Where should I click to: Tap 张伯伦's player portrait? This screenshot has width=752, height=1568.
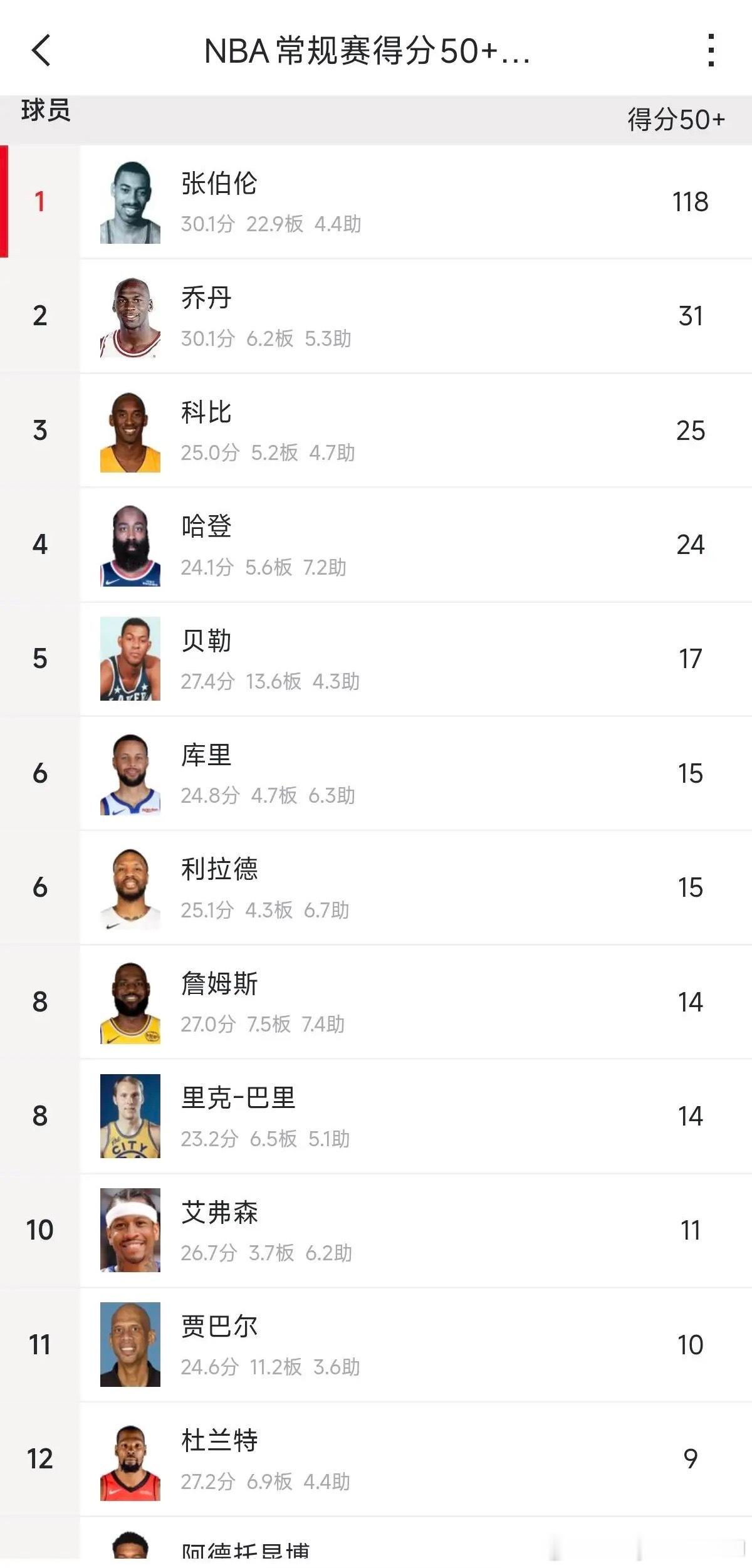pyautogui.click(x=130, y=202)
